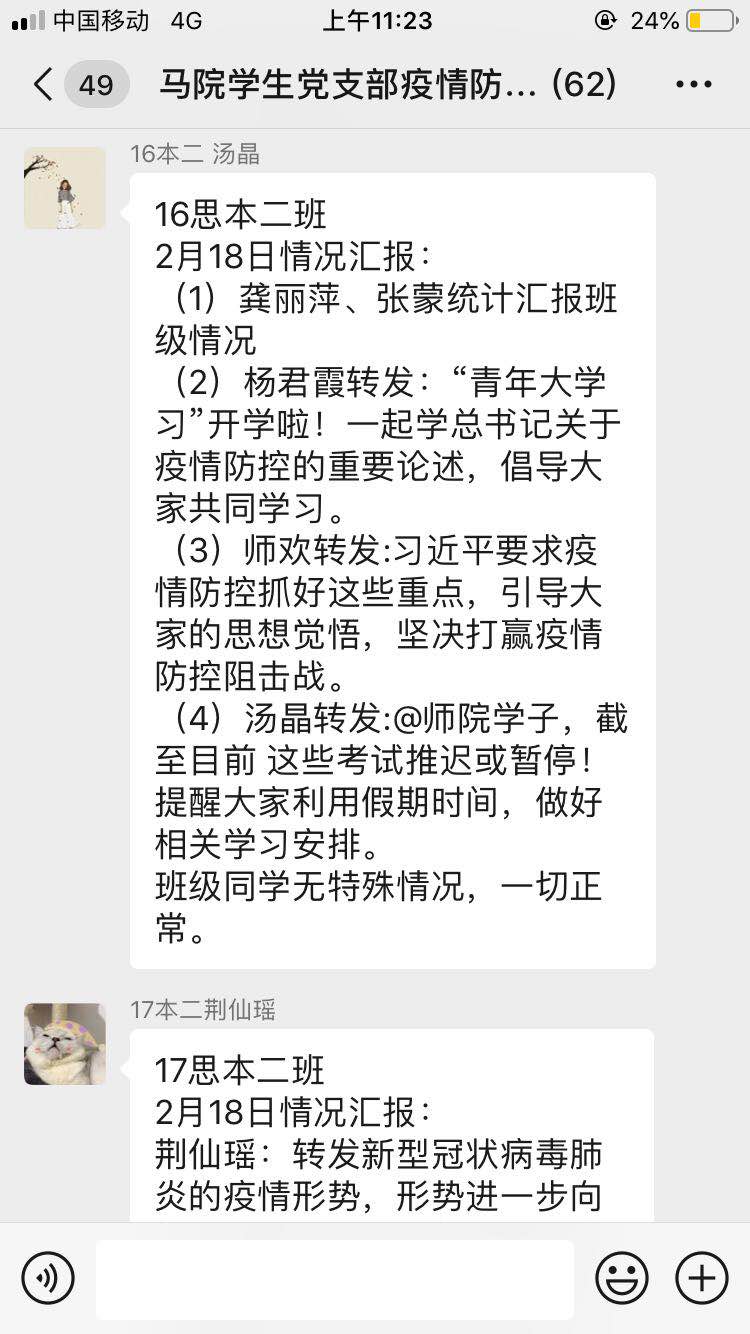Screen dimensions: 750x1334
Task: Tap the three-dot more options icon
Action: tap(692, 84)
